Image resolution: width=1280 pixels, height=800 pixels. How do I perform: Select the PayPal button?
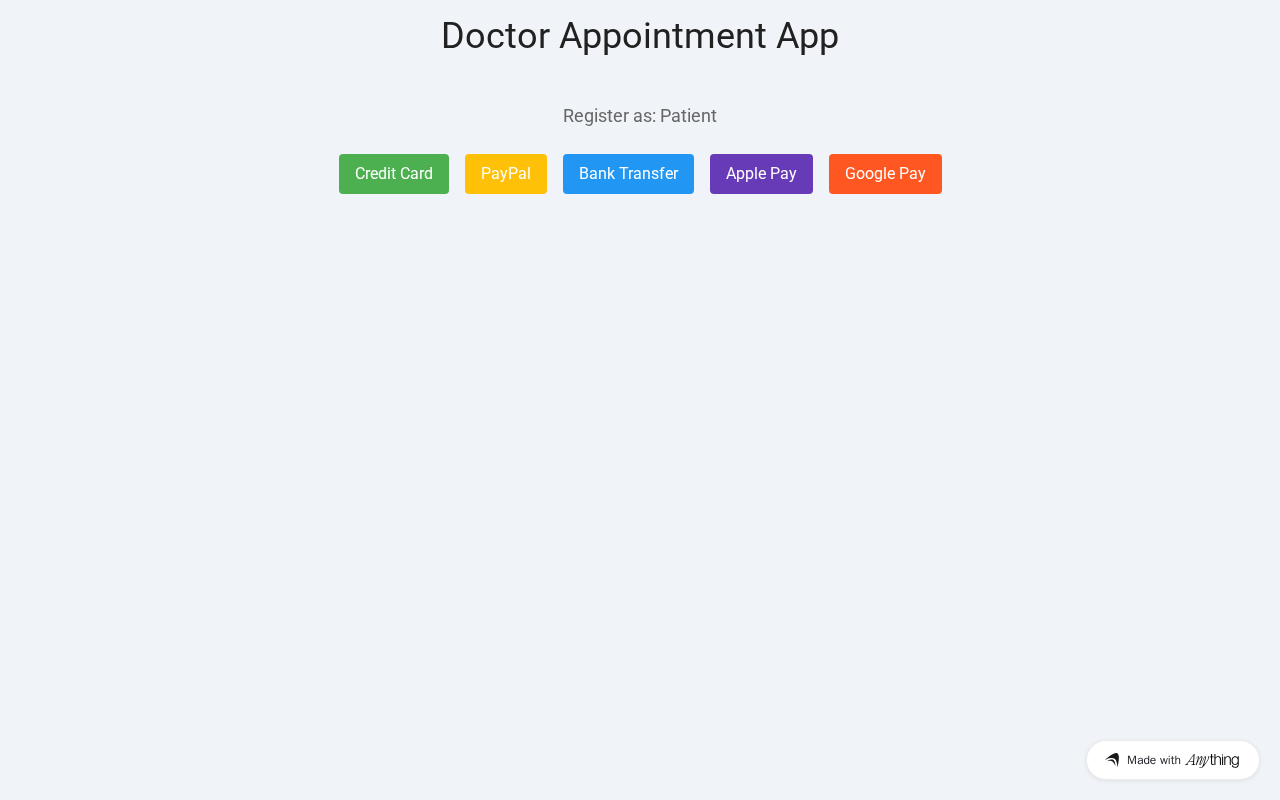(505, 174)
